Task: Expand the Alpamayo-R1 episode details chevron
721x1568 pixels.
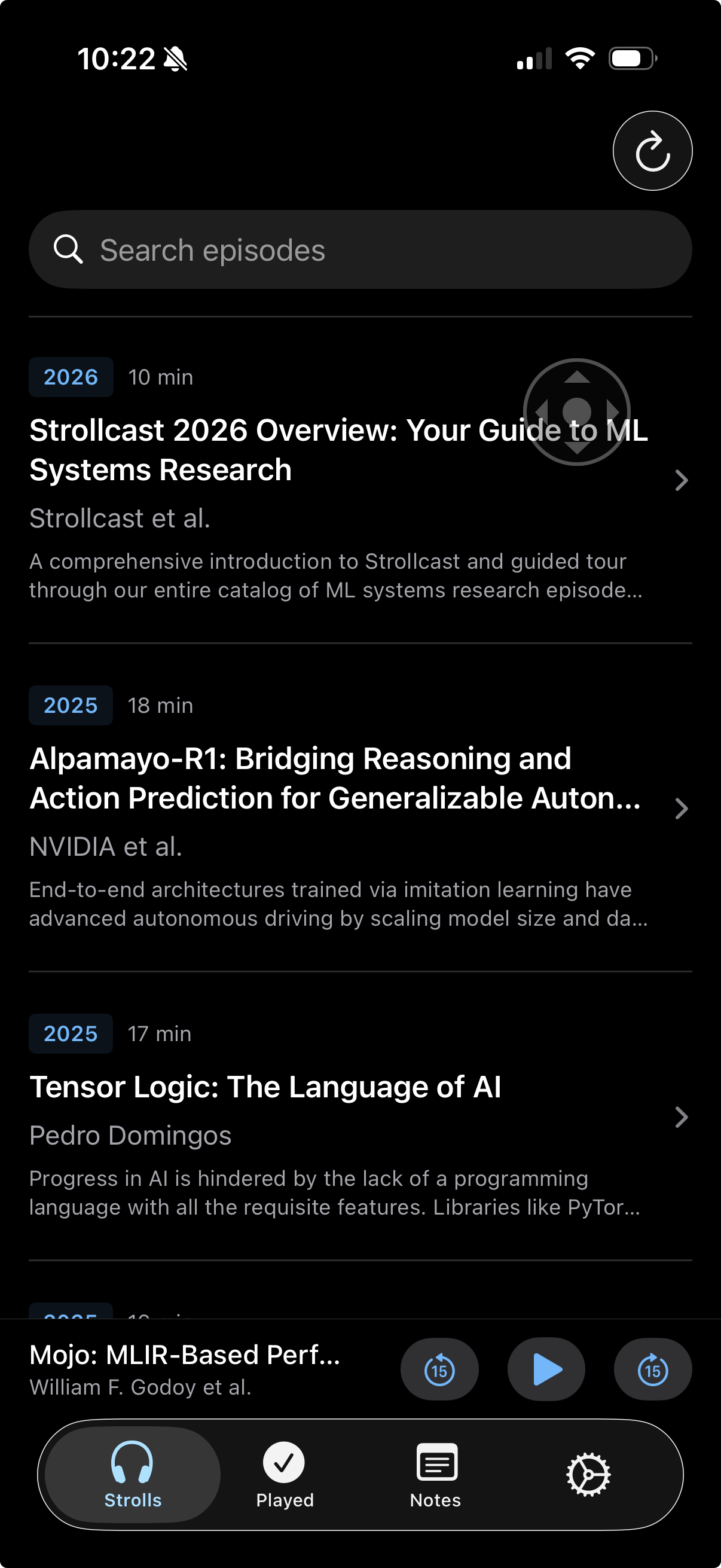Action: pos(681,809)
